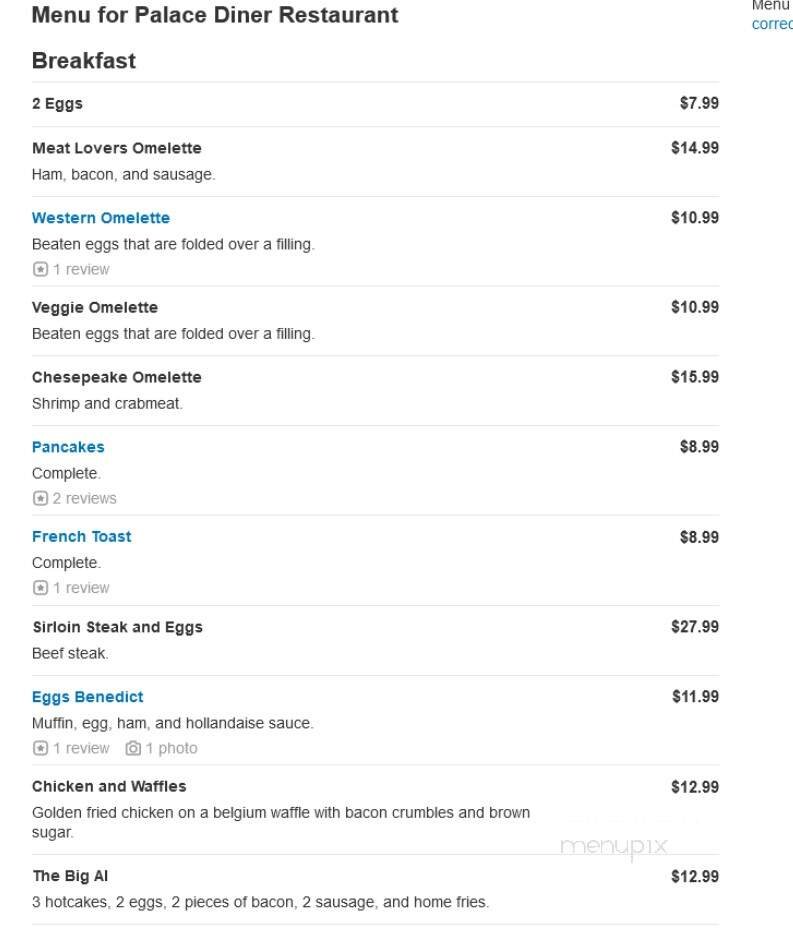Viewport: 793px width, 929px height.
Task: Click the $27.99 price for Sirloin Steak and Eggs
Action: click(695, 627)
